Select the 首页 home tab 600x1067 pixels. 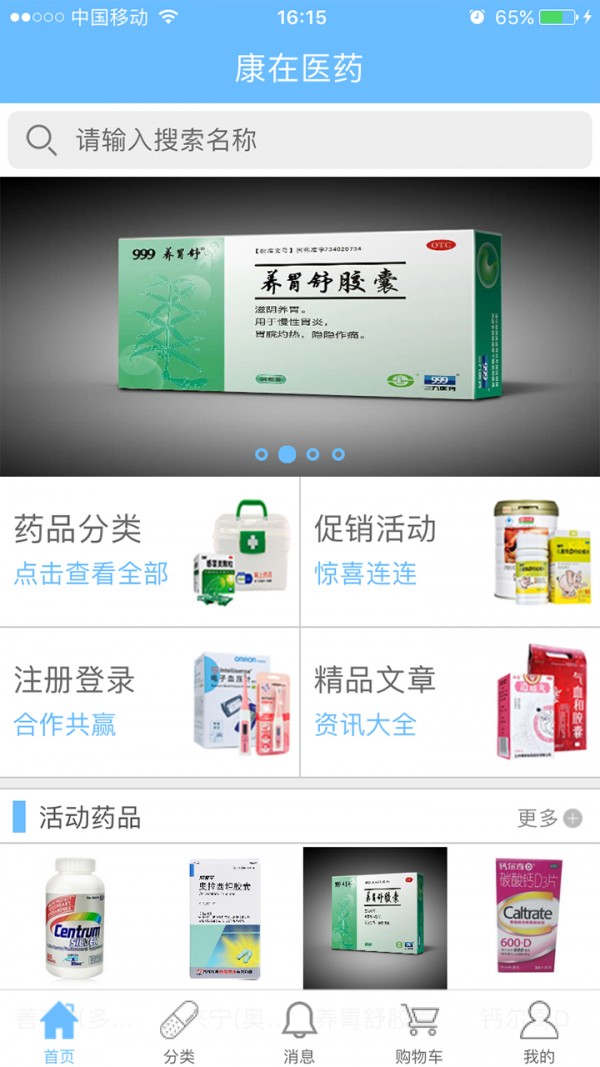pos(59,1032)
